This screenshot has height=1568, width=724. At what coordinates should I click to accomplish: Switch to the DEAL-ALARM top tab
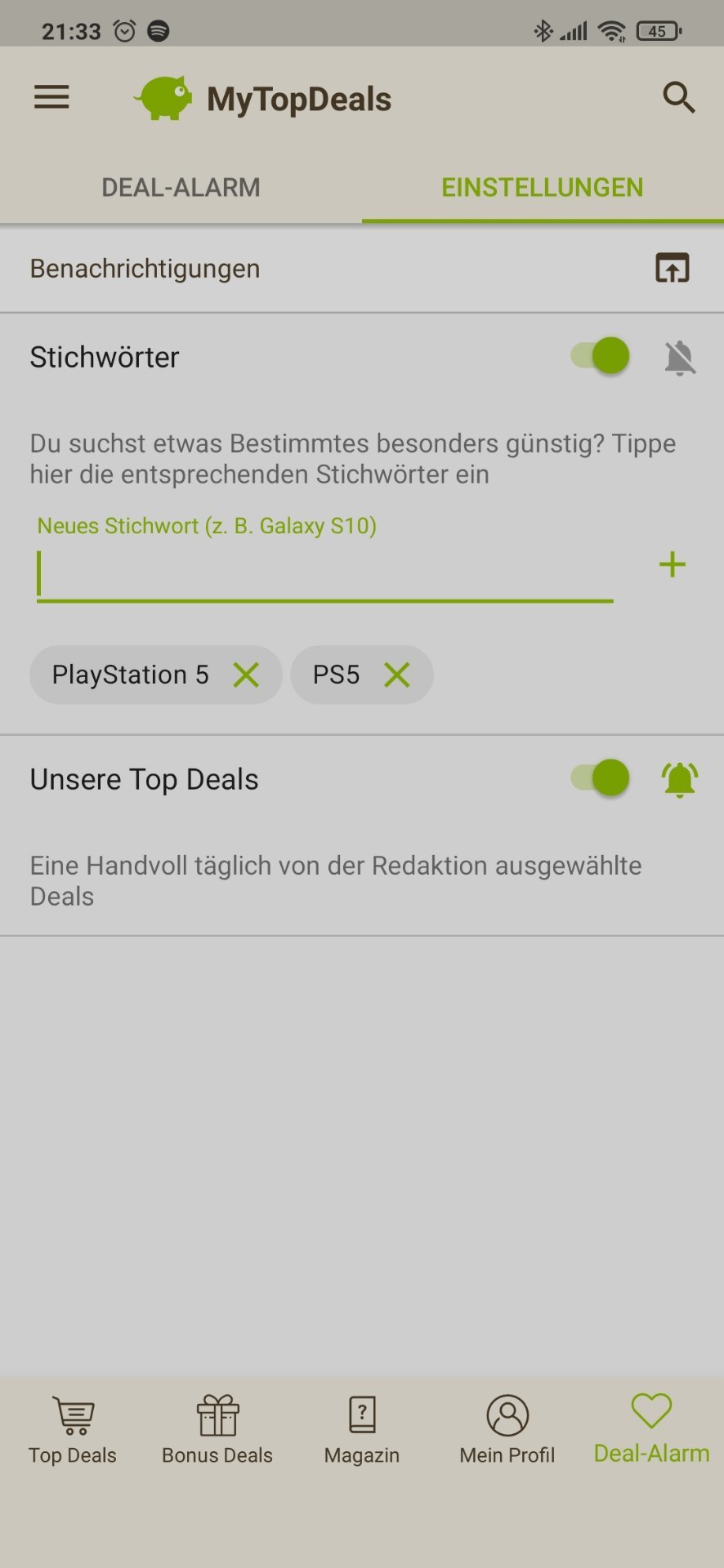[x=181, y=188]
